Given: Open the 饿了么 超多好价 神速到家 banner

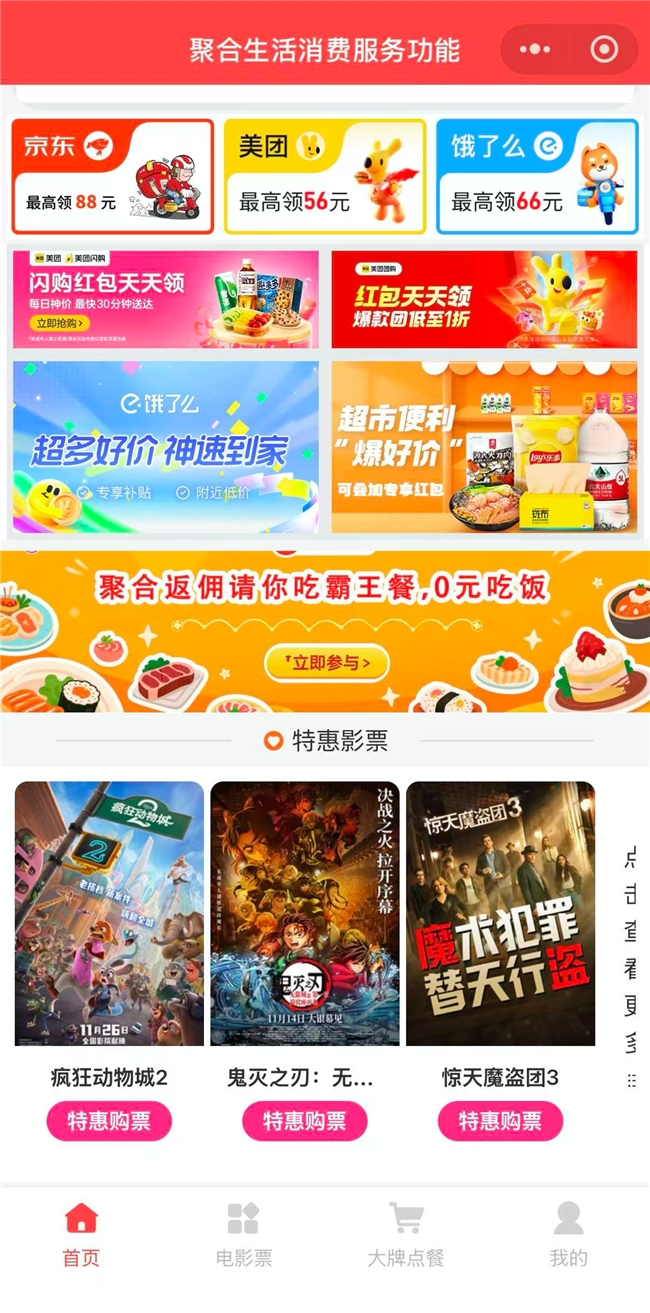Looking at the screenshot, I should point(166,446).
